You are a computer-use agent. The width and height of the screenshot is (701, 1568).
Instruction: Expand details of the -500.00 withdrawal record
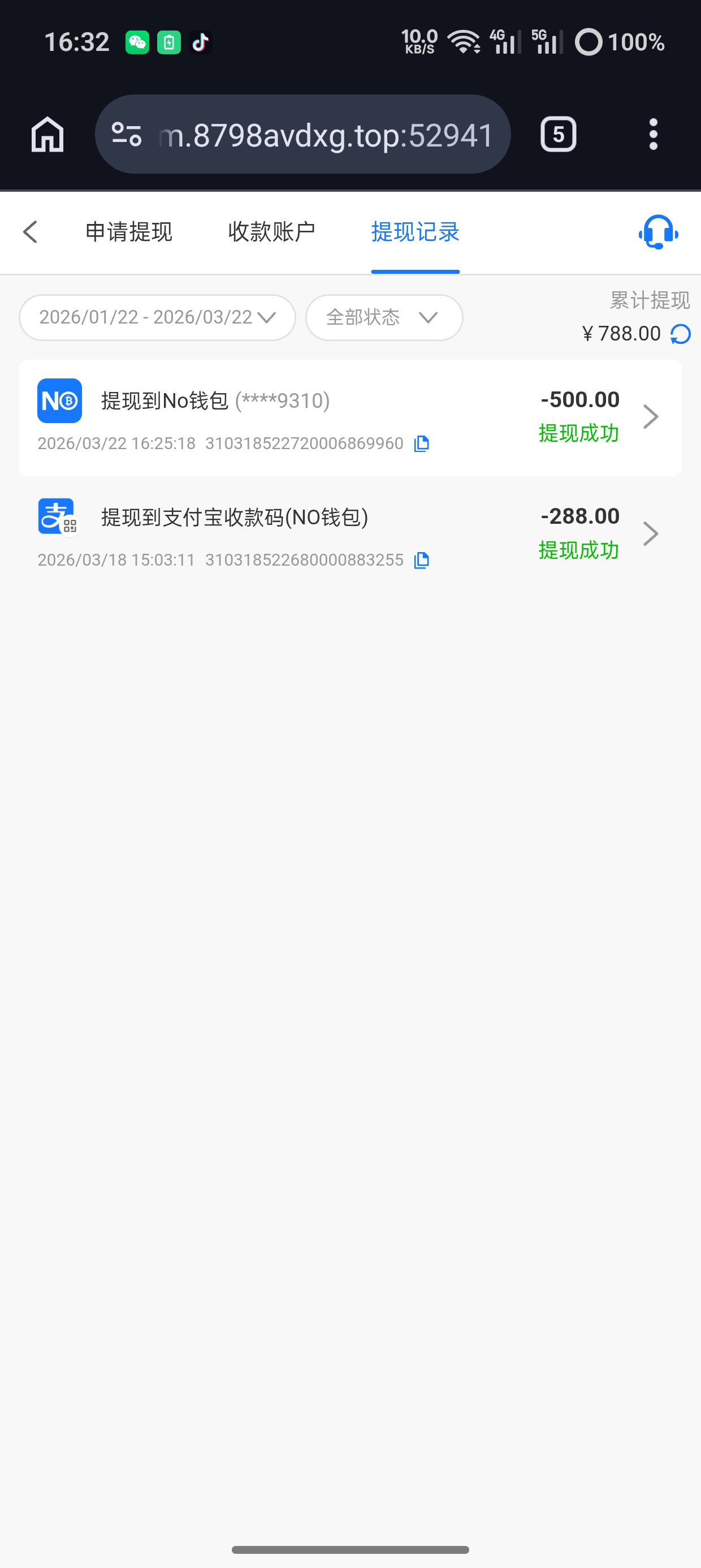651,417
